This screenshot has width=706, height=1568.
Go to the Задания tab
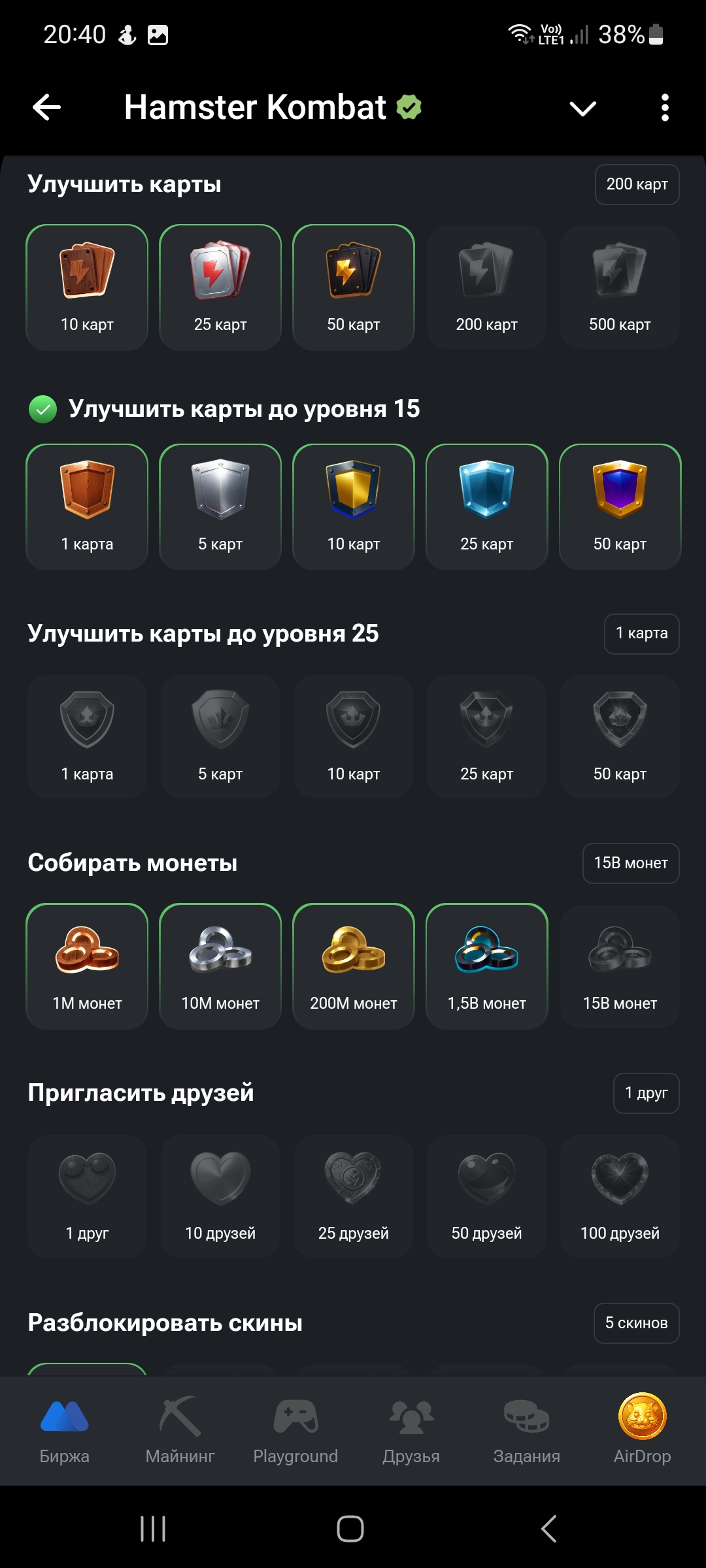point(527,1429)
